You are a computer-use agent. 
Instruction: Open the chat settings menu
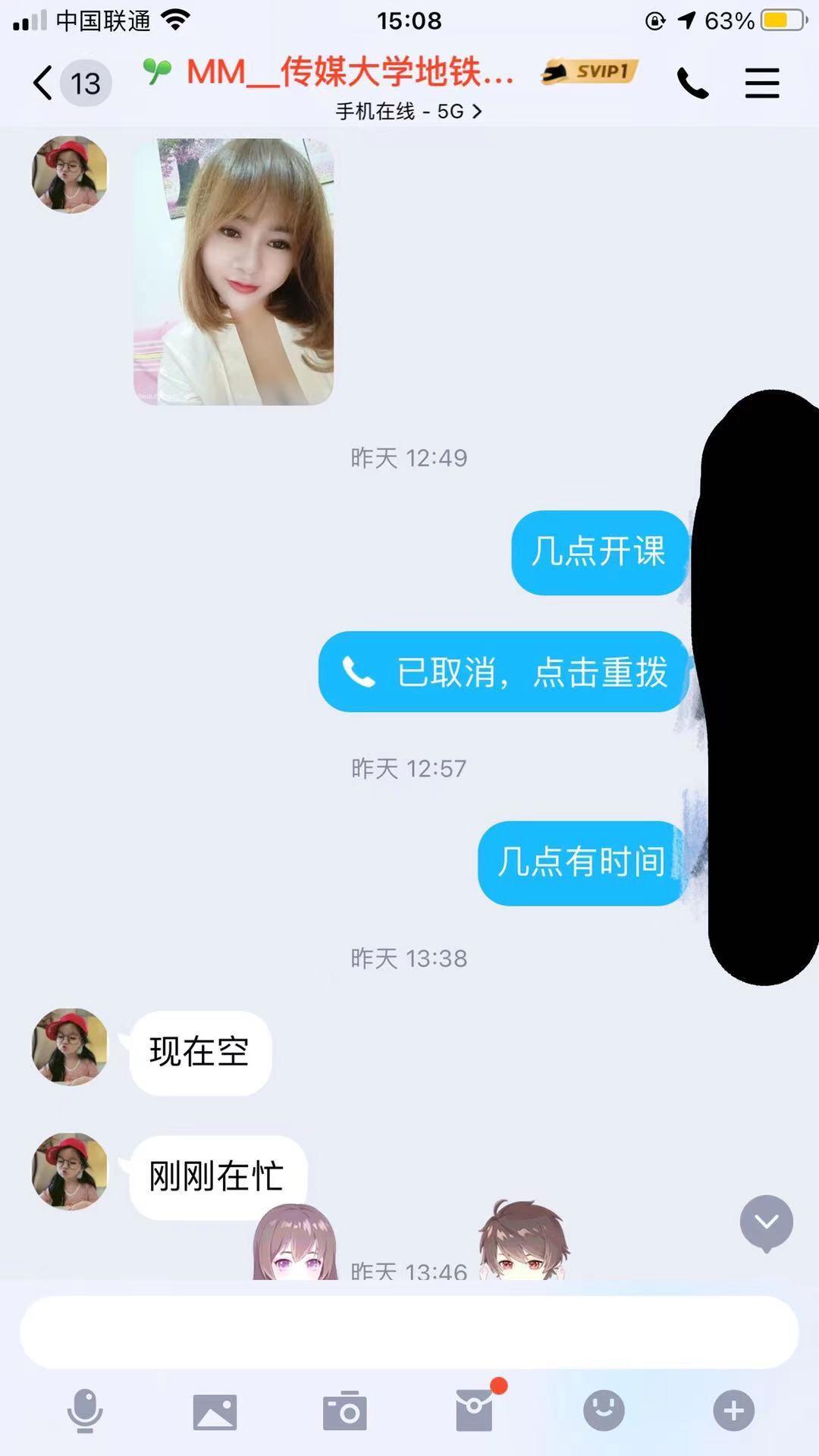[761, 83]
